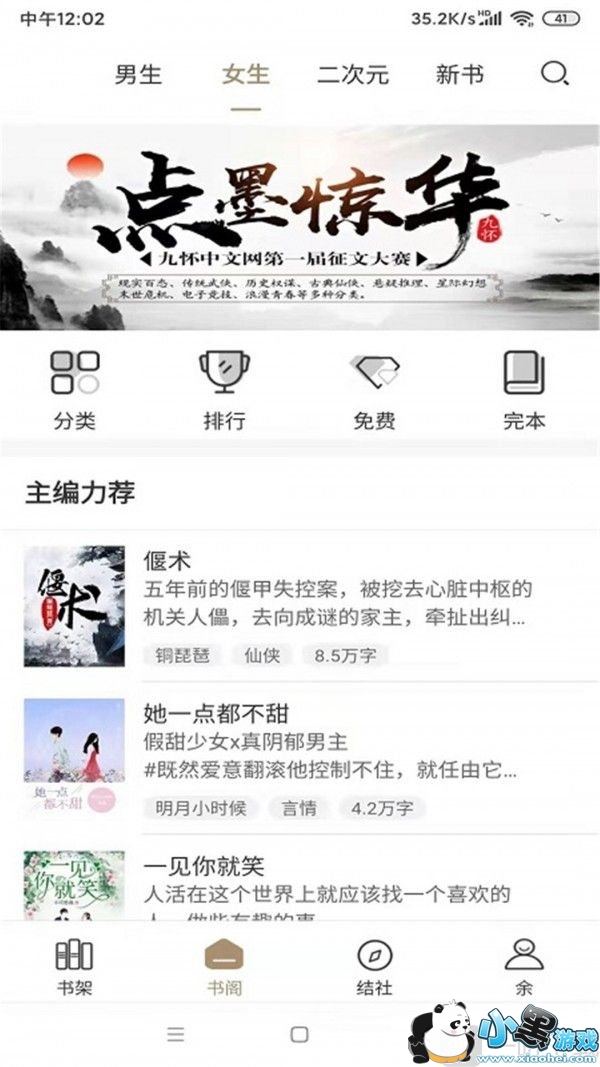Tap the system home button
The image size is (600, 1067).
click(x=299, y=1034)
